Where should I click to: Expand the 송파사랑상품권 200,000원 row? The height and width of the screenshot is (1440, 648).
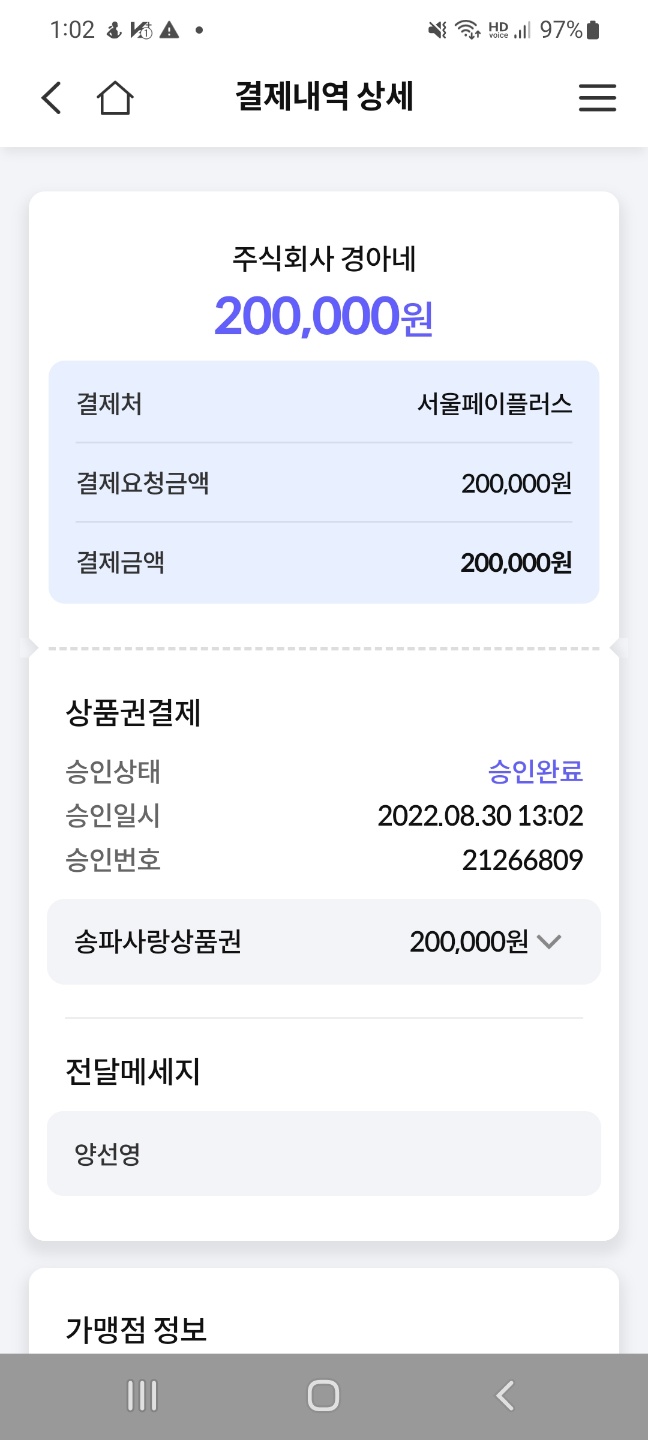click(324, 942)
